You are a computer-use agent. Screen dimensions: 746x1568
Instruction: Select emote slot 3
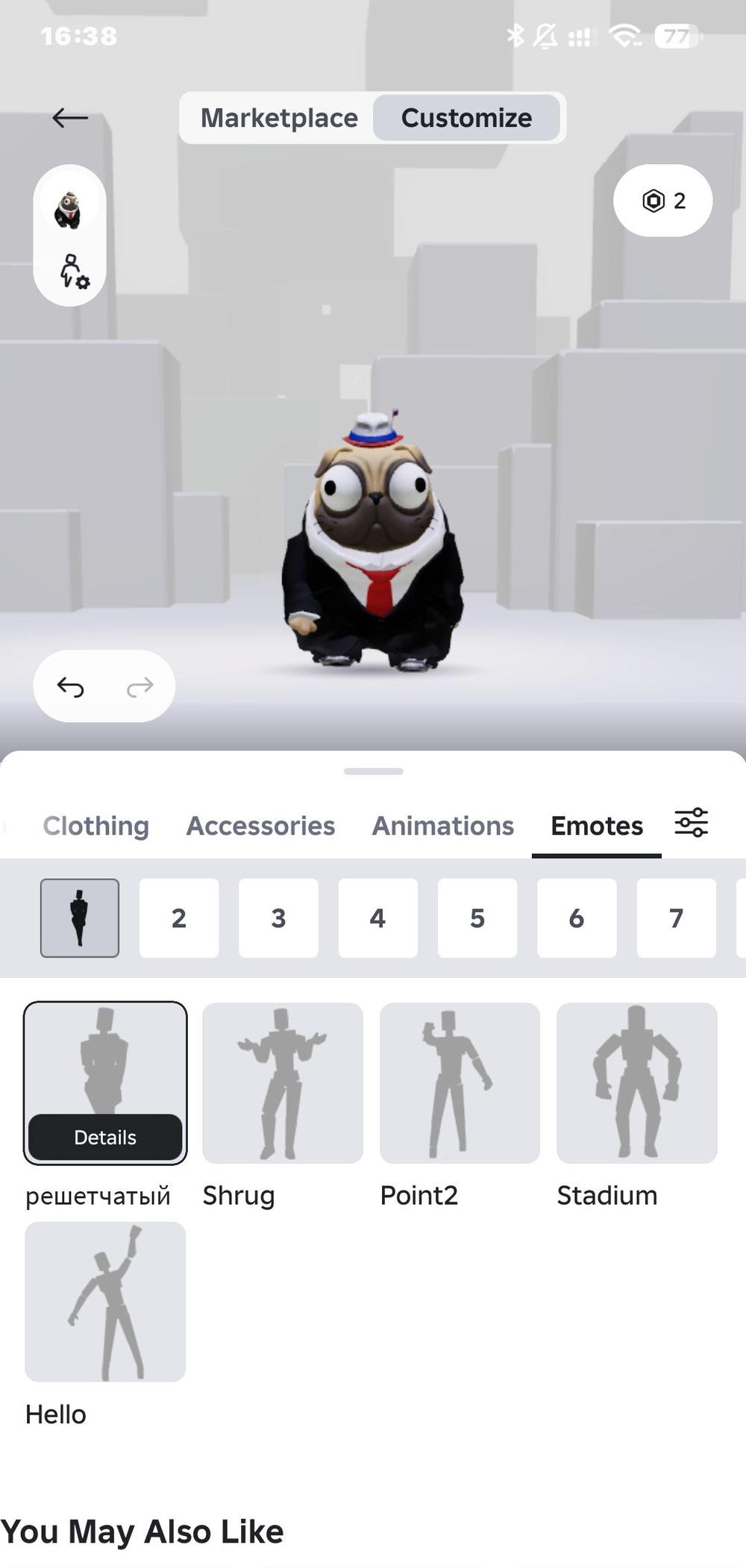click(278, 918)
